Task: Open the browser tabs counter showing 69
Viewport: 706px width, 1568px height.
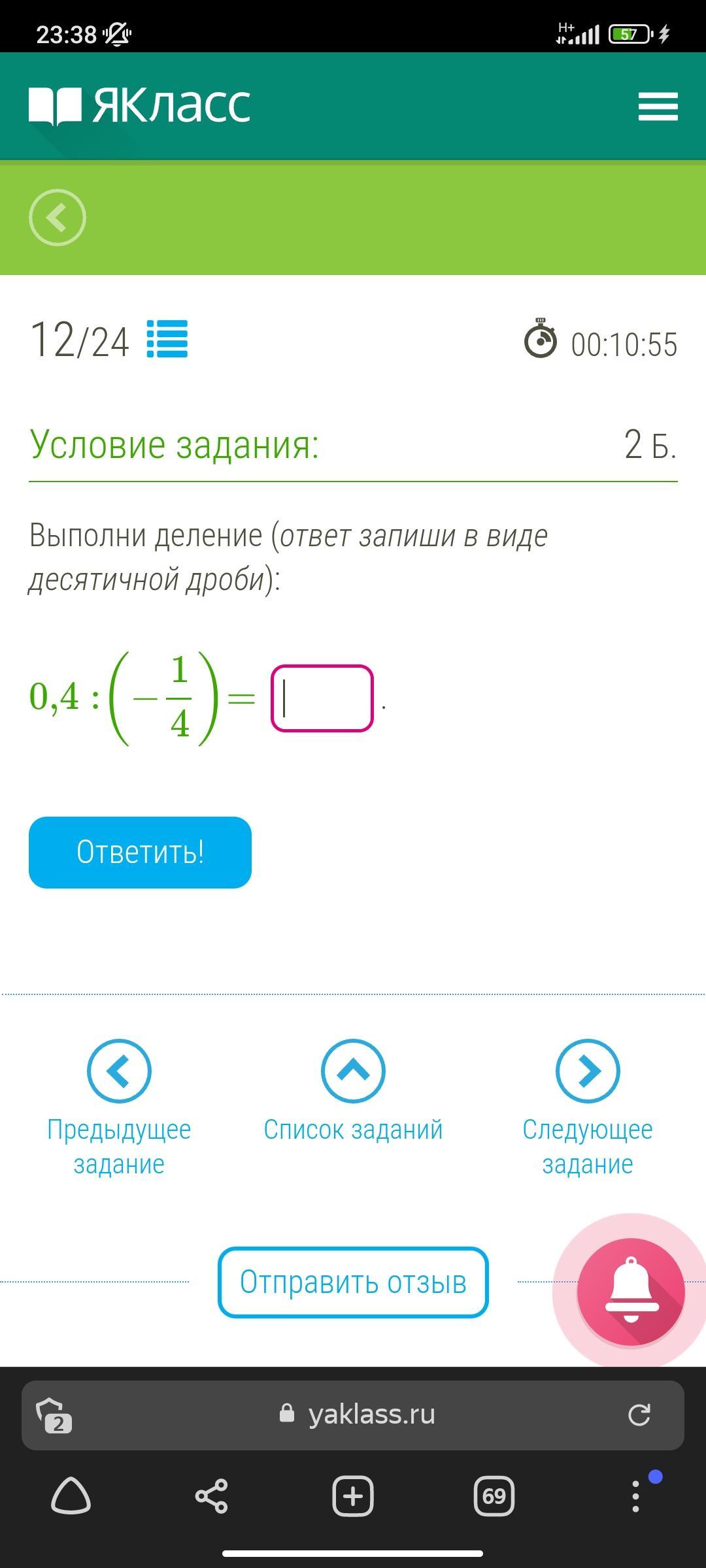Action: (x=494, y=1495)
